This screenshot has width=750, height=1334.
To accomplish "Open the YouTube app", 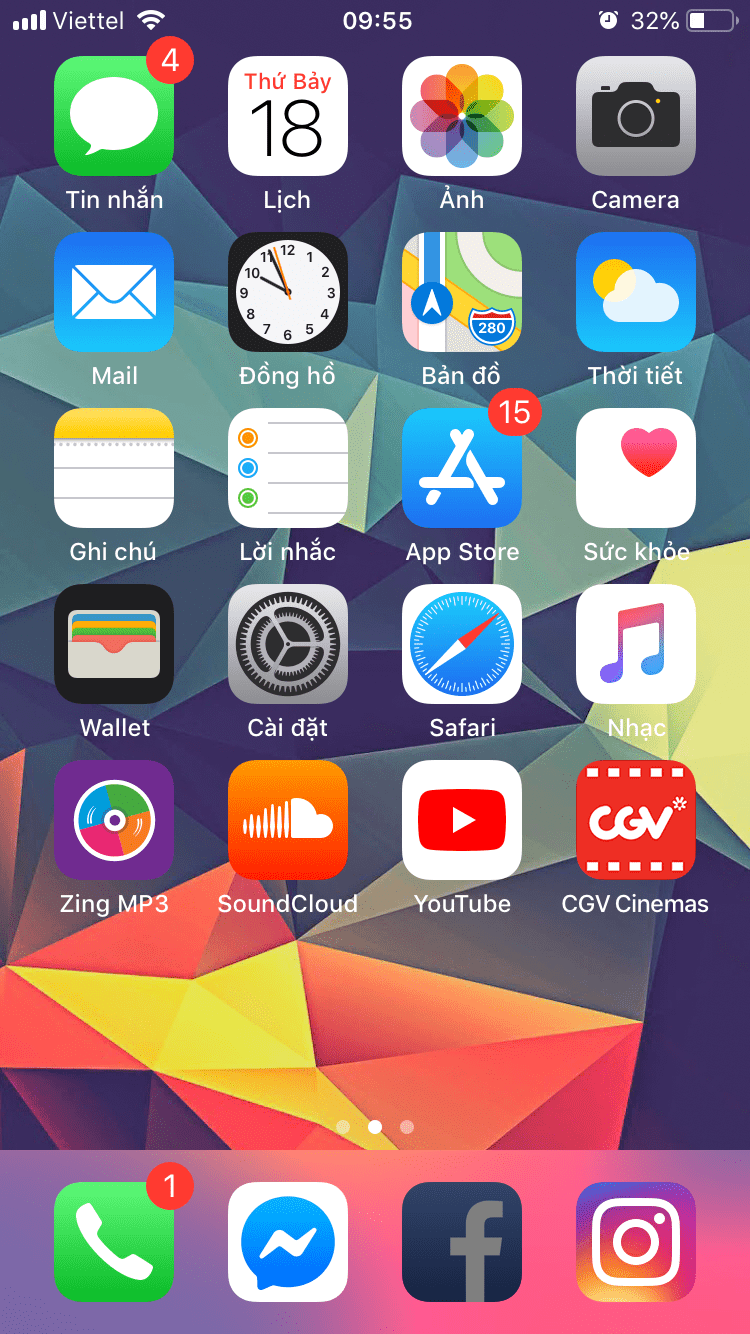I will click(x=462, y=820).
